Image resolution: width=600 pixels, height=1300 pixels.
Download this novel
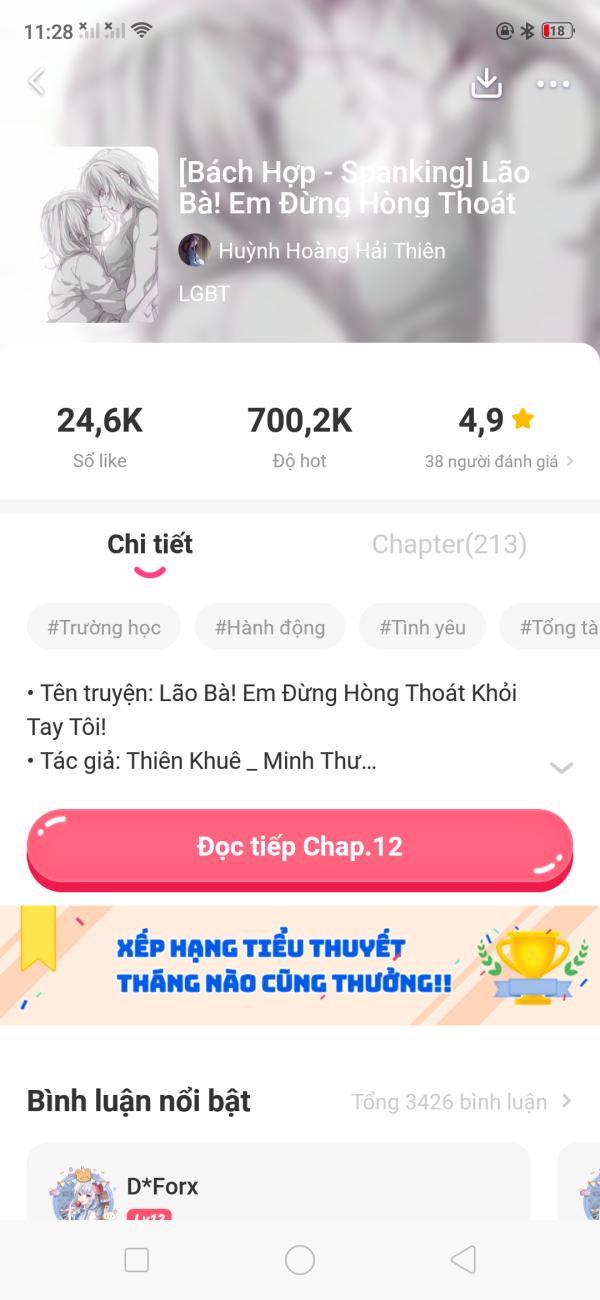[x=486, y=83]
